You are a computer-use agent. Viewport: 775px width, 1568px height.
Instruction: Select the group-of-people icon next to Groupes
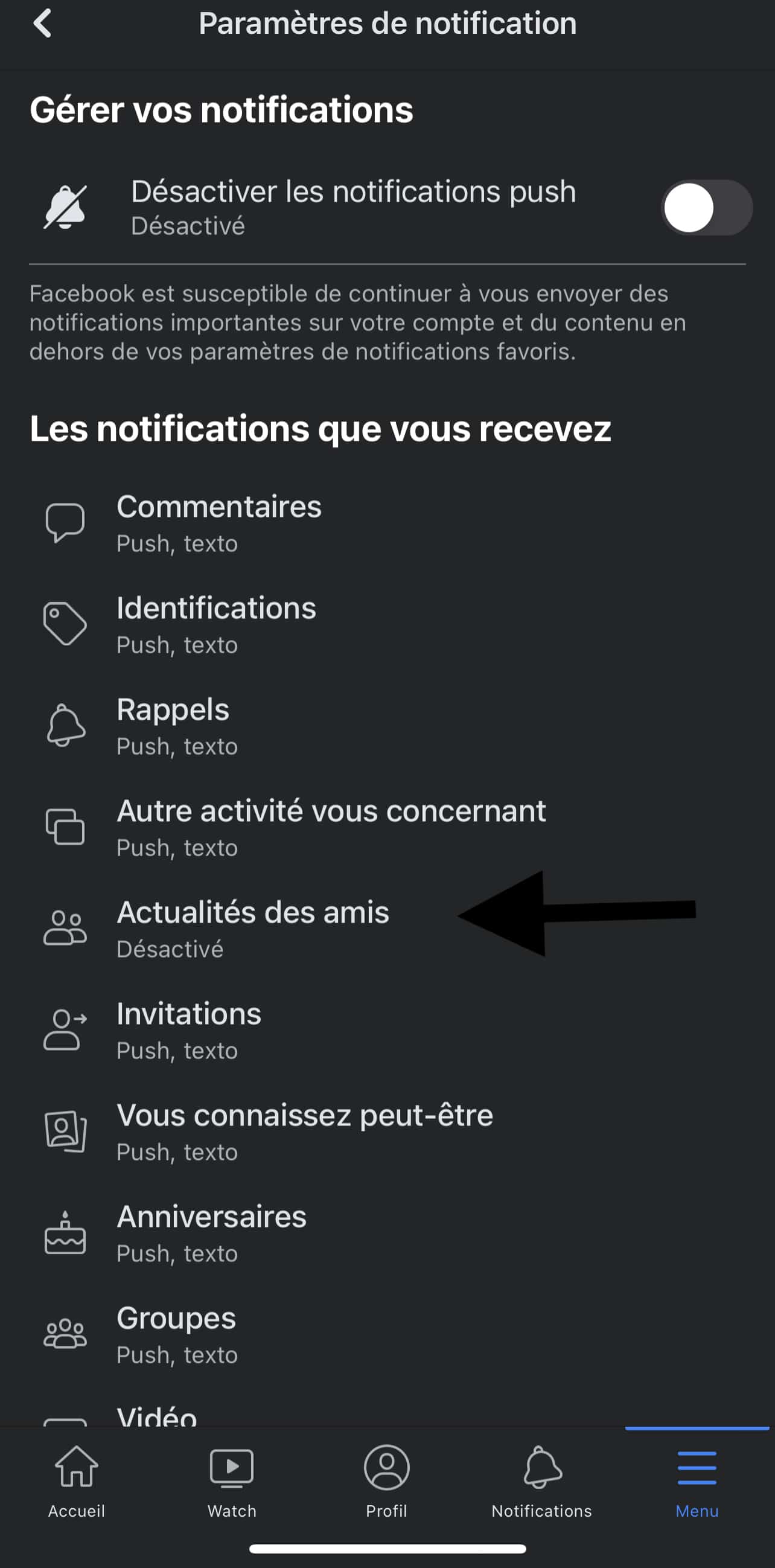pos(65,1335)
